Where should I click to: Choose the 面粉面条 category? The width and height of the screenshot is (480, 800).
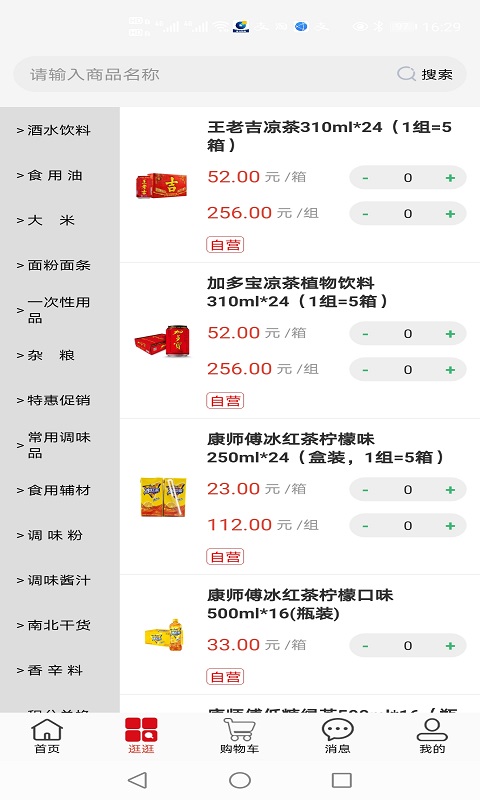pos(54,265)
